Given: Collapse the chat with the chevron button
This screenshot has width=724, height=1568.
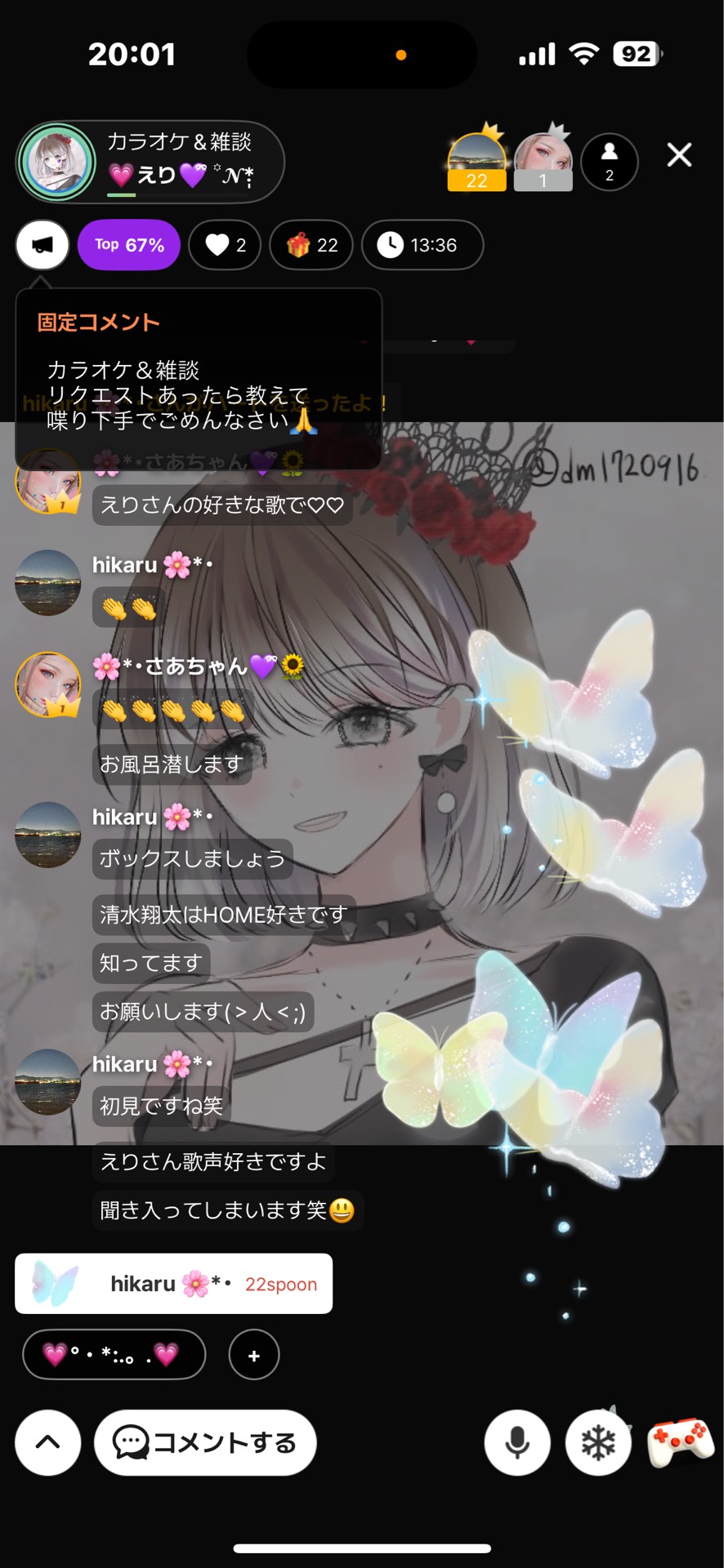Looking at the screenshot, I should pyautogui.click(x=47, y=1442).
